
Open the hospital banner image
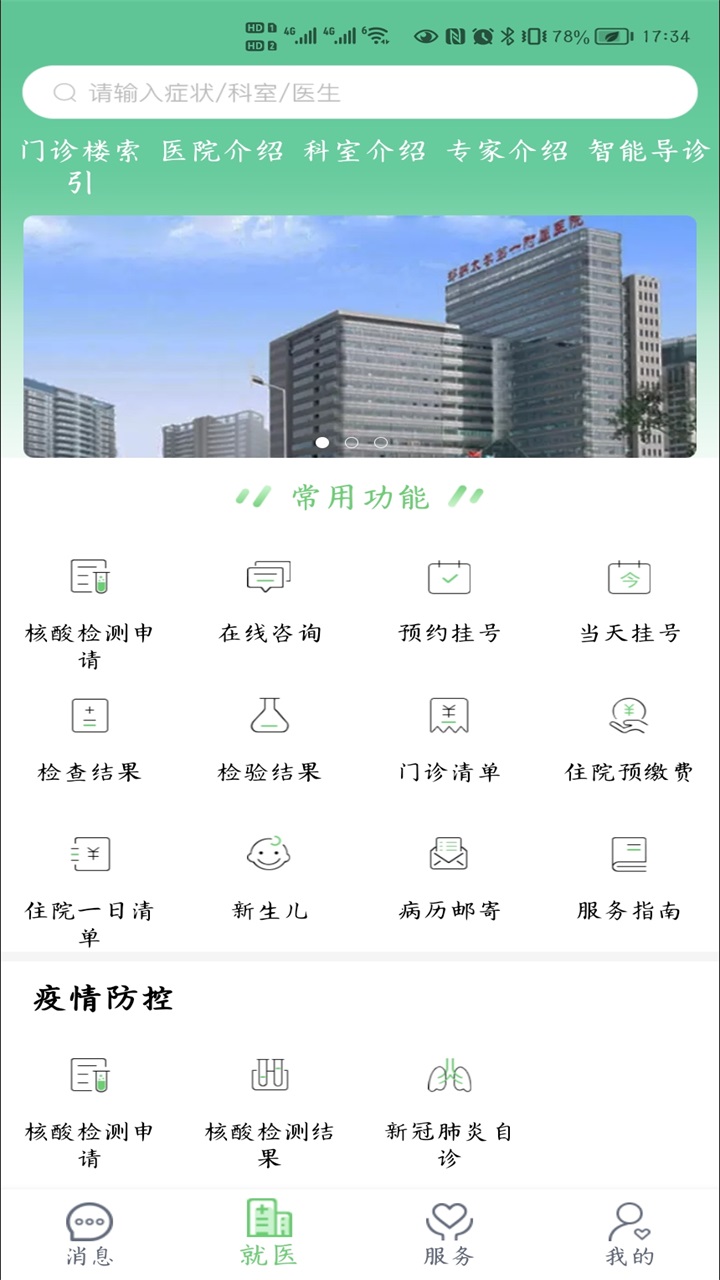click(x=360, y=336)
